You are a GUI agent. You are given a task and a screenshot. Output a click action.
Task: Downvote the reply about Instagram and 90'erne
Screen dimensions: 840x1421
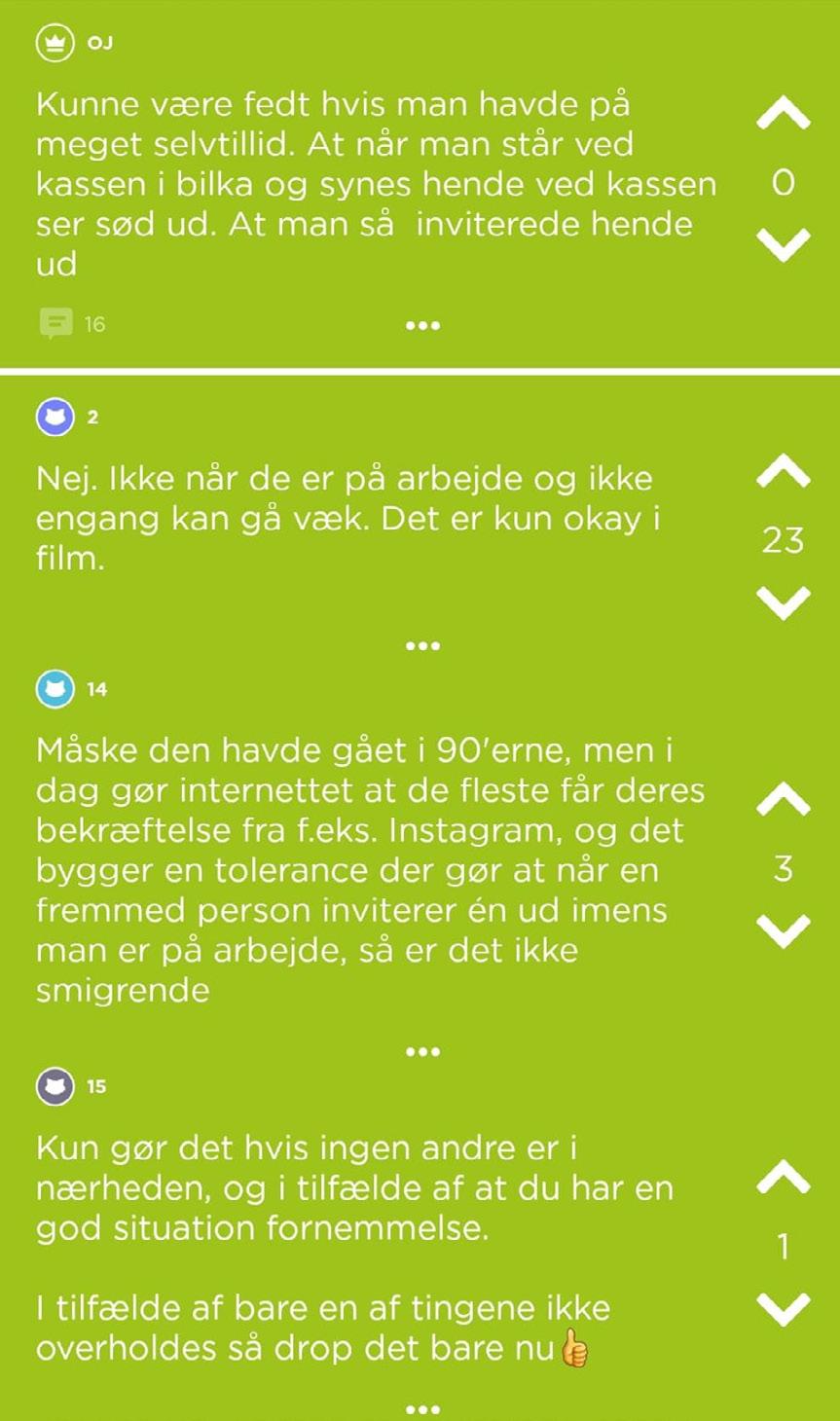784,930
